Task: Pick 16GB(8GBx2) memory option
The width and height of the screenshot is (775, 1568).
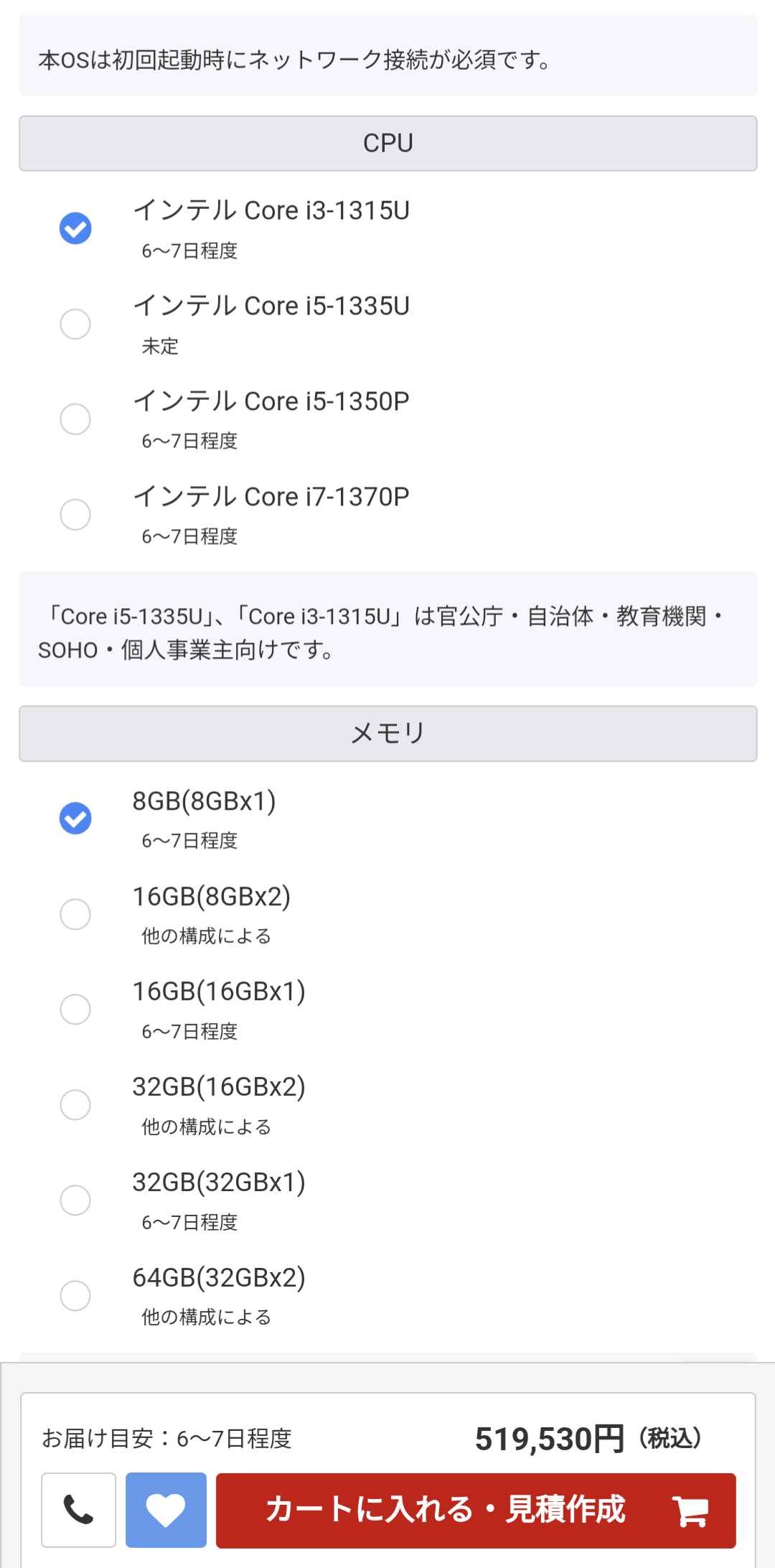Action: click(75, 914)
